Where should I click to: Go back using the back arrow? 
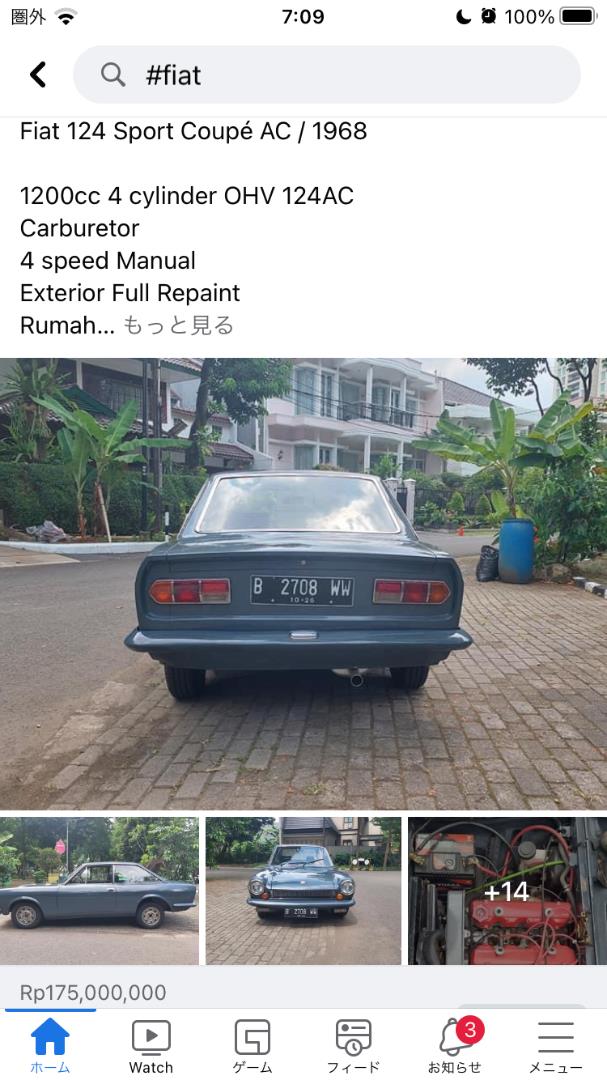(38, 75)
